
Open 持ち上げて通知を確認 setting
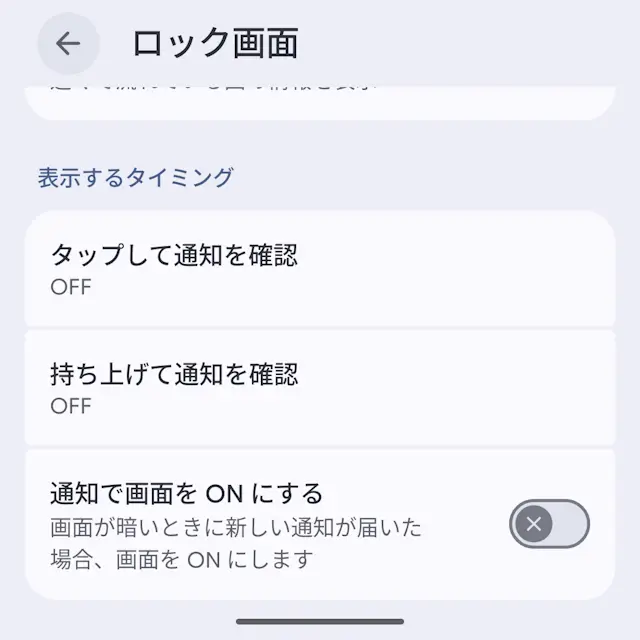tap(318, 388)
